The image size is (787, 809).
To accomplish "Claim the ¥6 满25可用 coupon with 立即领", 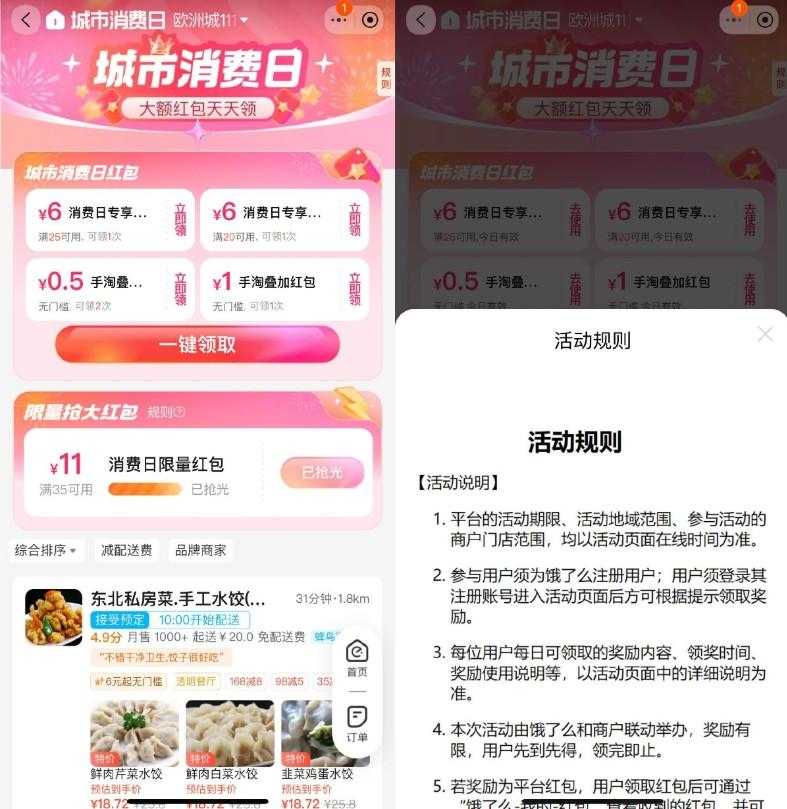I will (180, 219).
